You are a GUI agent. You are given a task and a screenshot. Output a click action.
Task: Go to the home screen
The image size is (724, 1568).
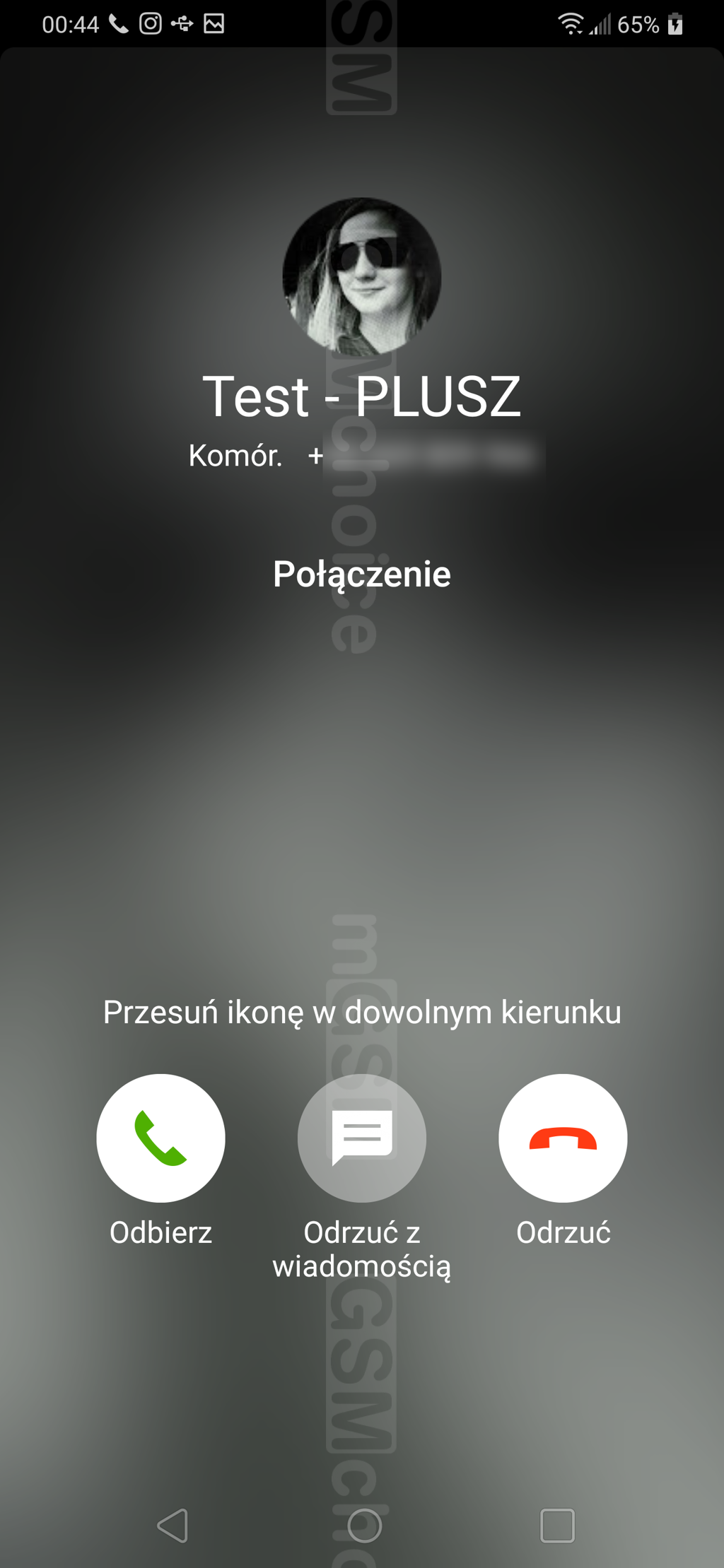pos(364,1526)
